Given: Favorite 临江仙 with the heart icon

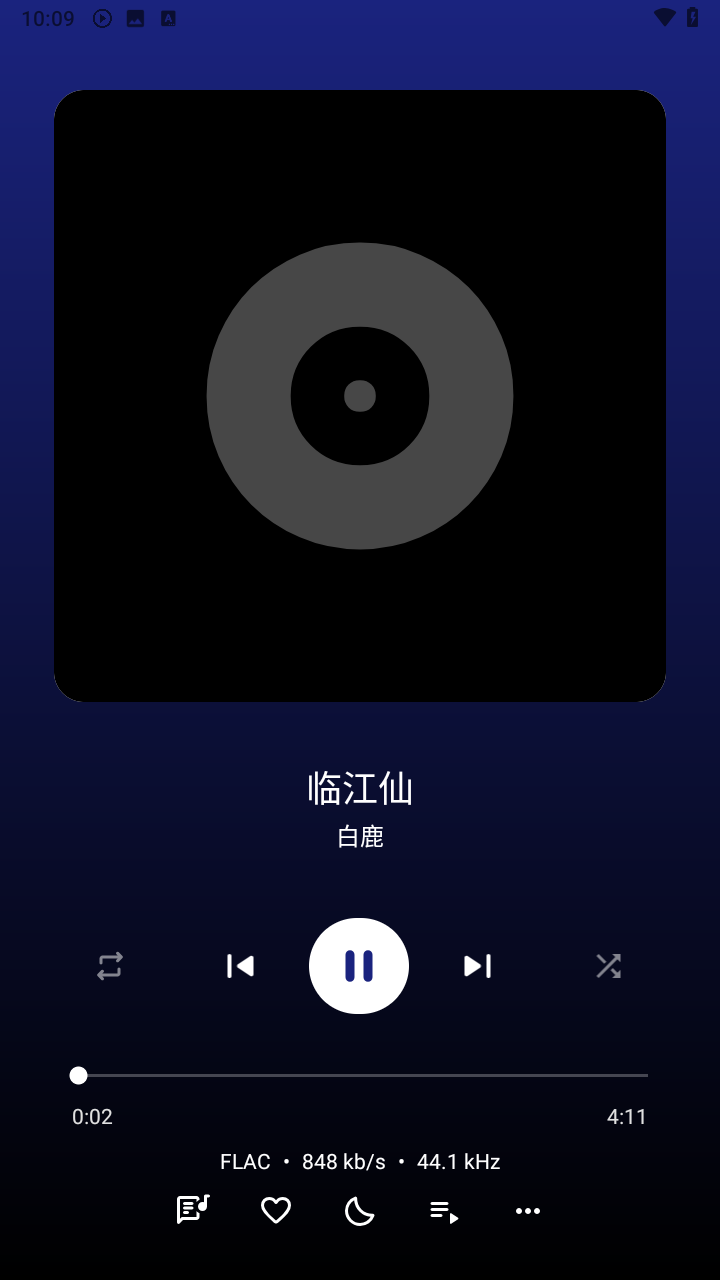Looking at the screenshot, I should (276, 1210).
